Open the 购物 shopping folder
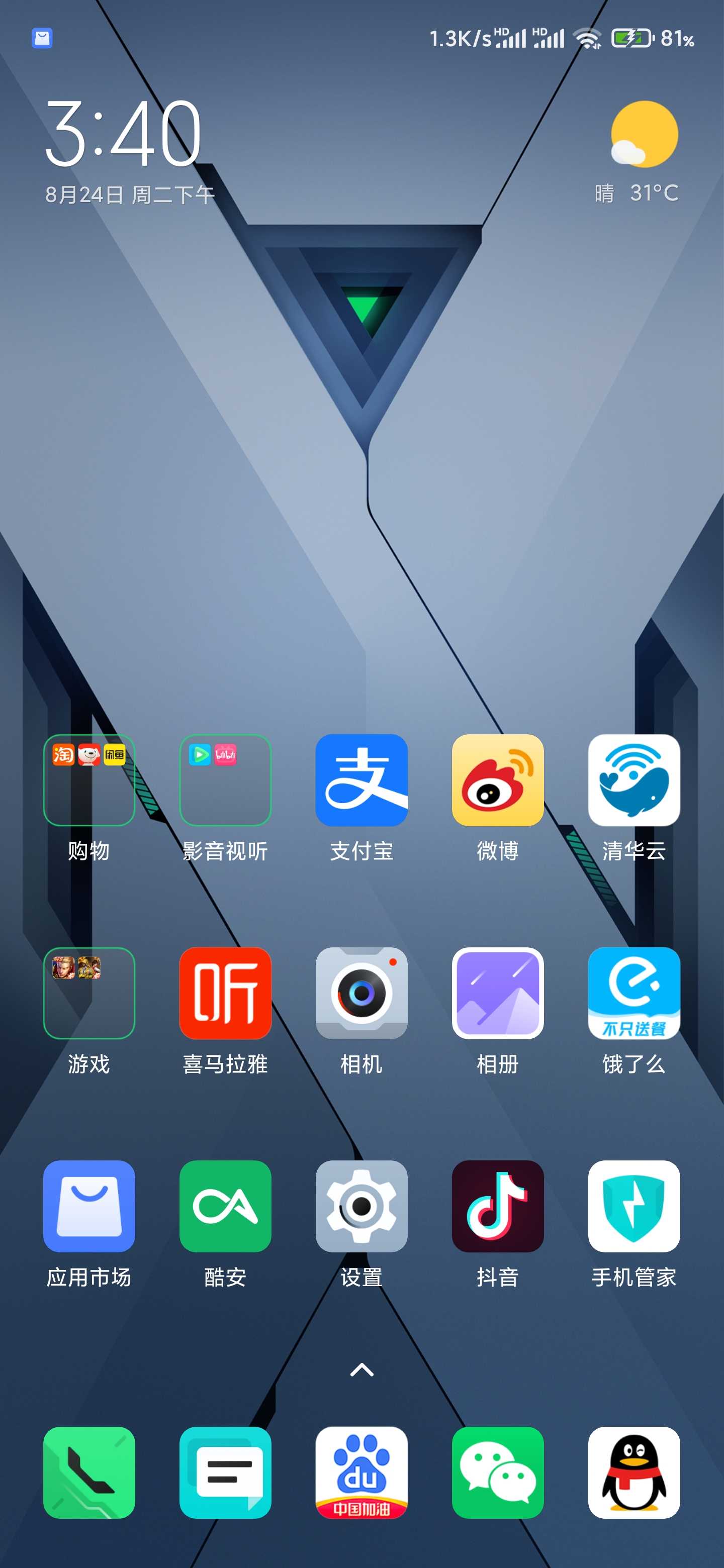 click(89, 780)
